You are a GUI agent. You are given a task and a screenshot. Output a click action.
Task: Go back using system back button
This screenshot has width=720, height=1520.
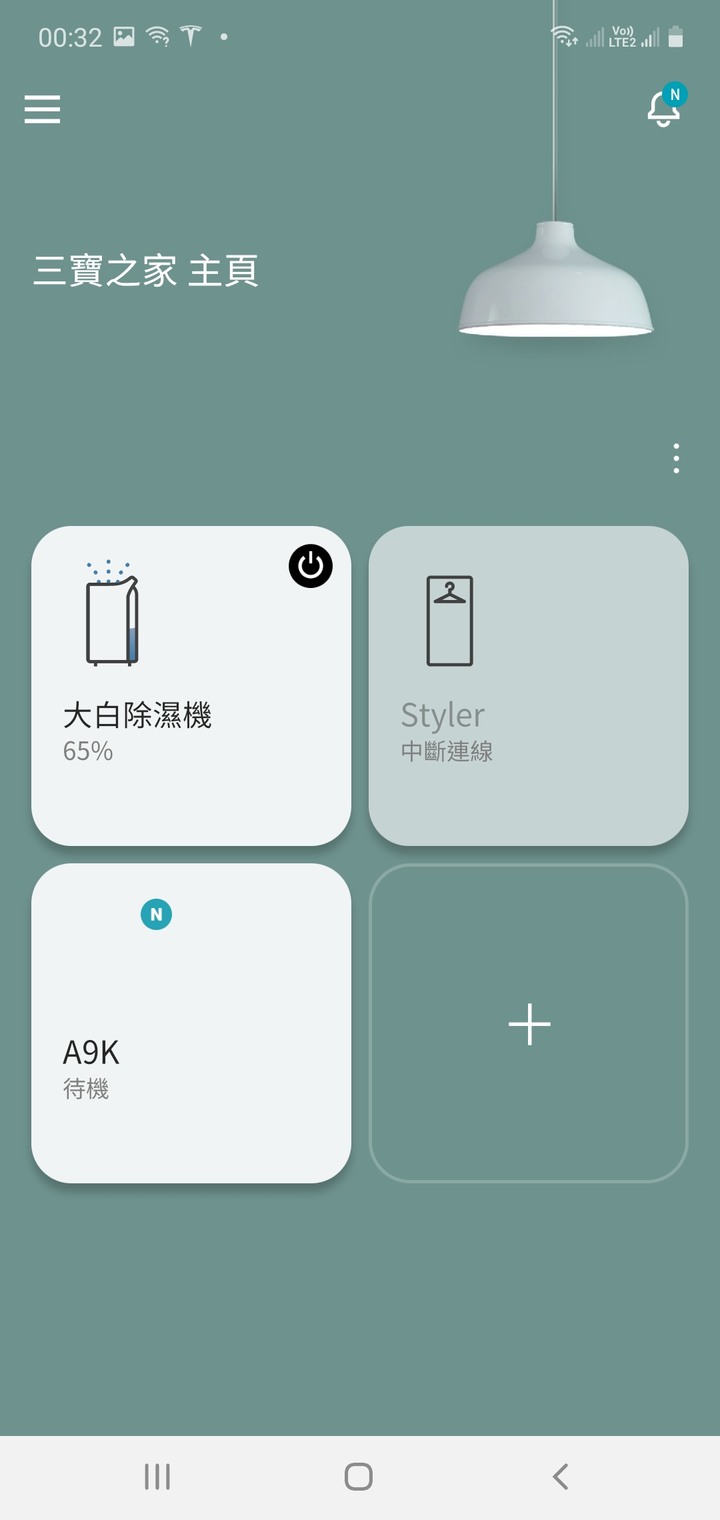(x=560, y=1476)
